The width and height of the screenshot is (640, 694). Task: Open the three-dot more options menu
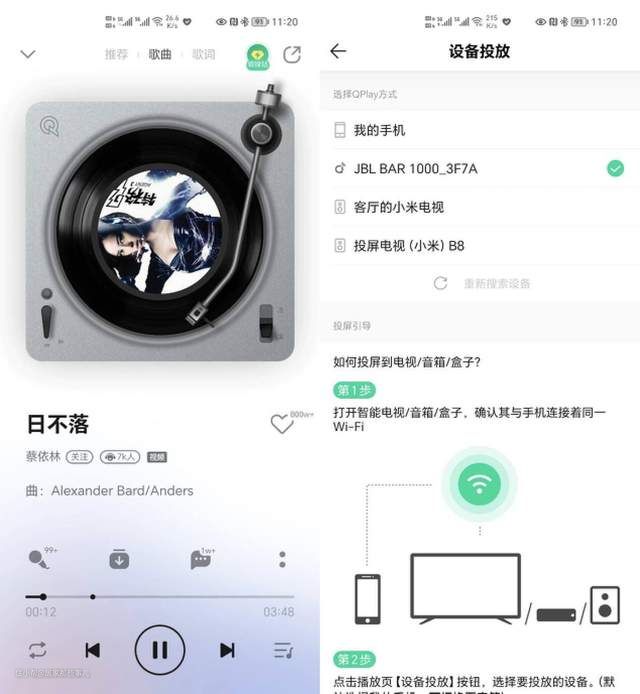282,560
